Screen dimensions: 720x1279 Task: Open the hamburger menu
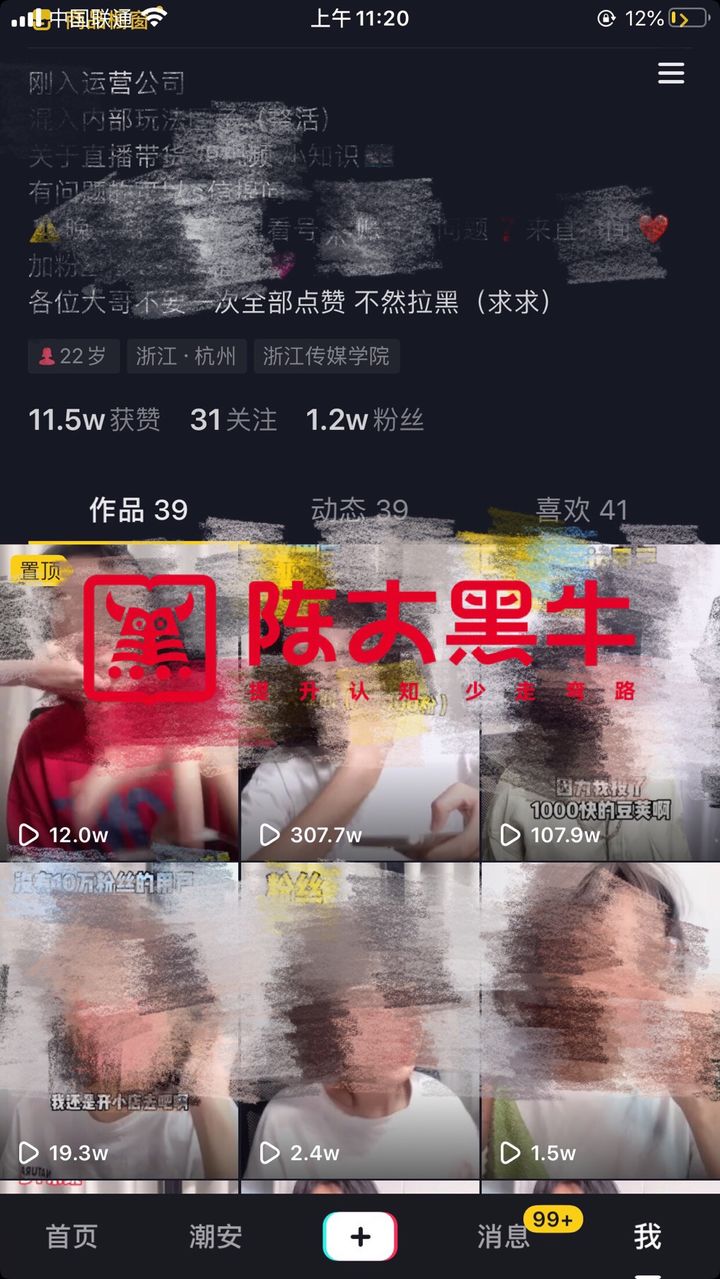click(x=670, y=73)
